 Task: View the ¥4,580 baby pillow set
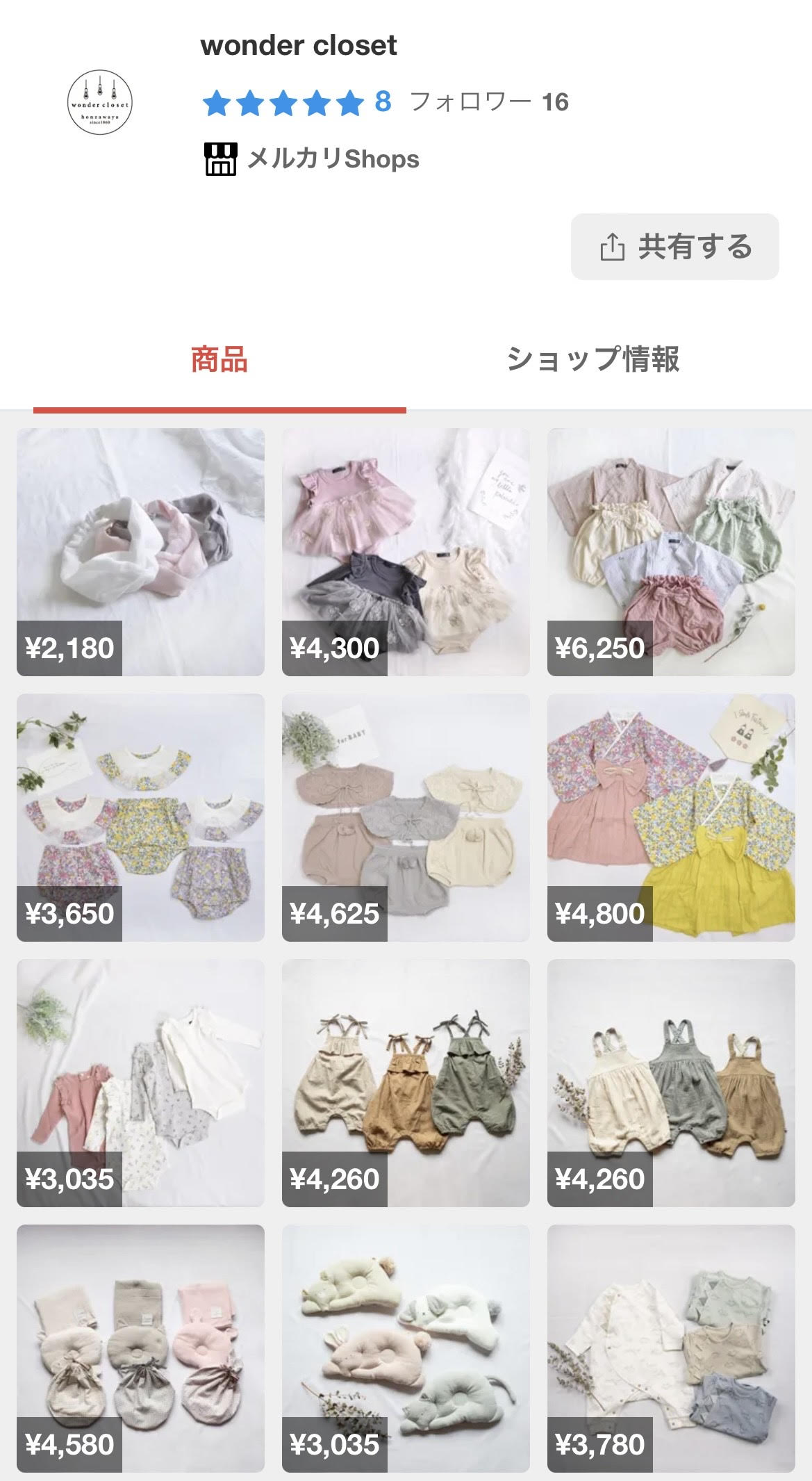(x=140, y=1348)
